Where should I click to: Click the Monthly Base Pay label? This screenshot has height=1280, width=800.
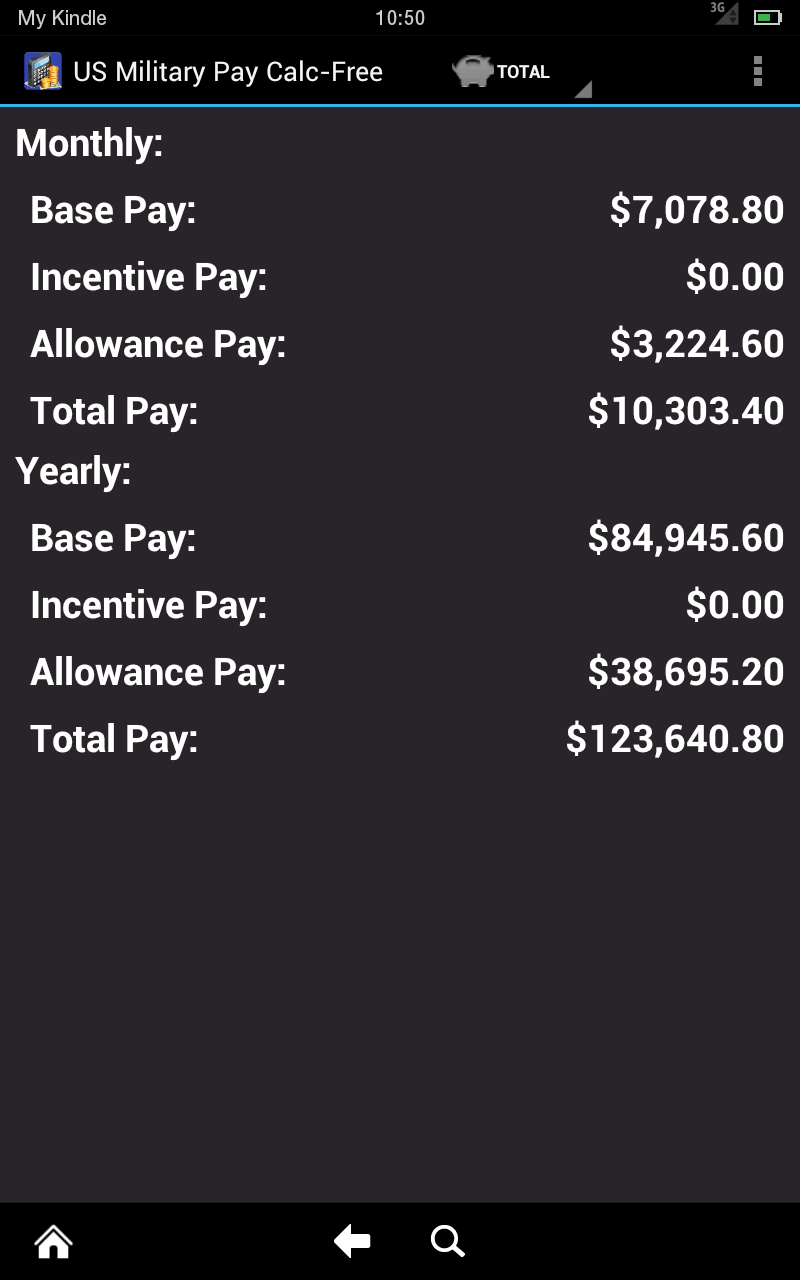click(113, 210)
